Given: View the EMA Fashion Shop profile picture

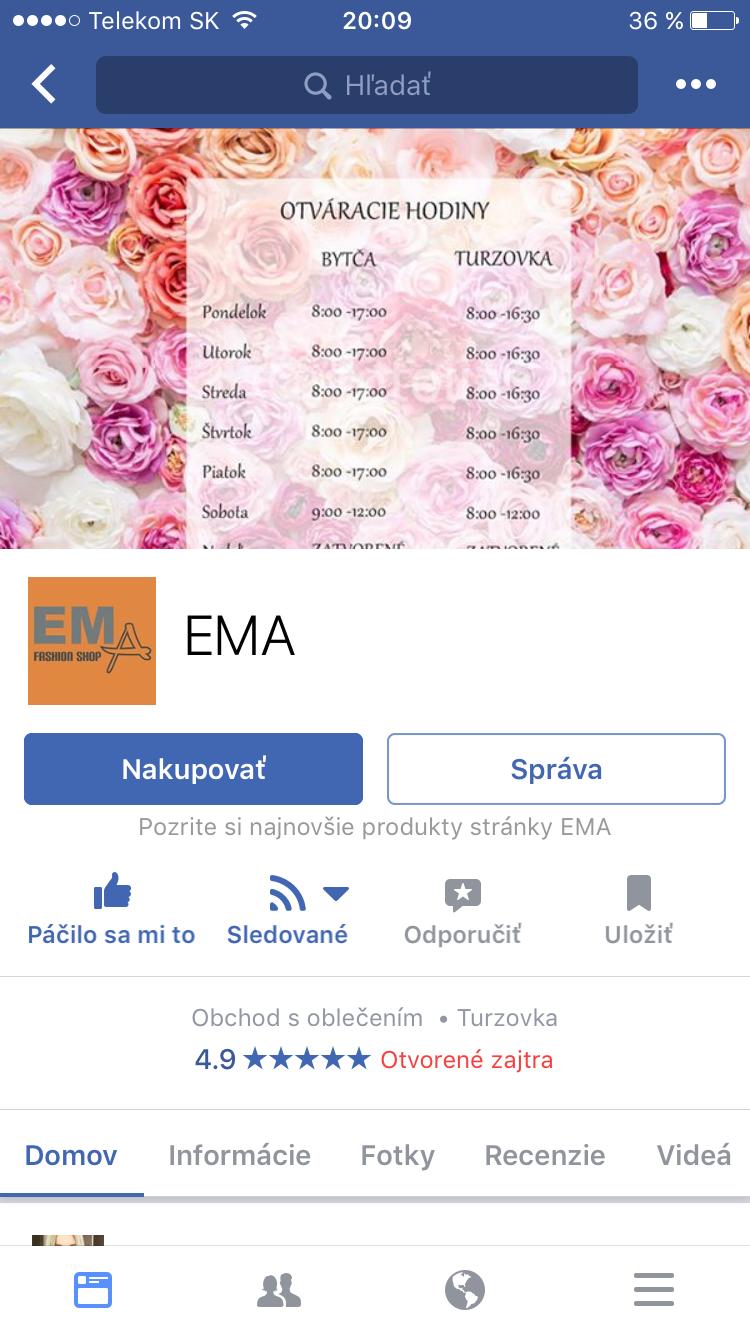Looking at the screenshot, I should (92, 641).
